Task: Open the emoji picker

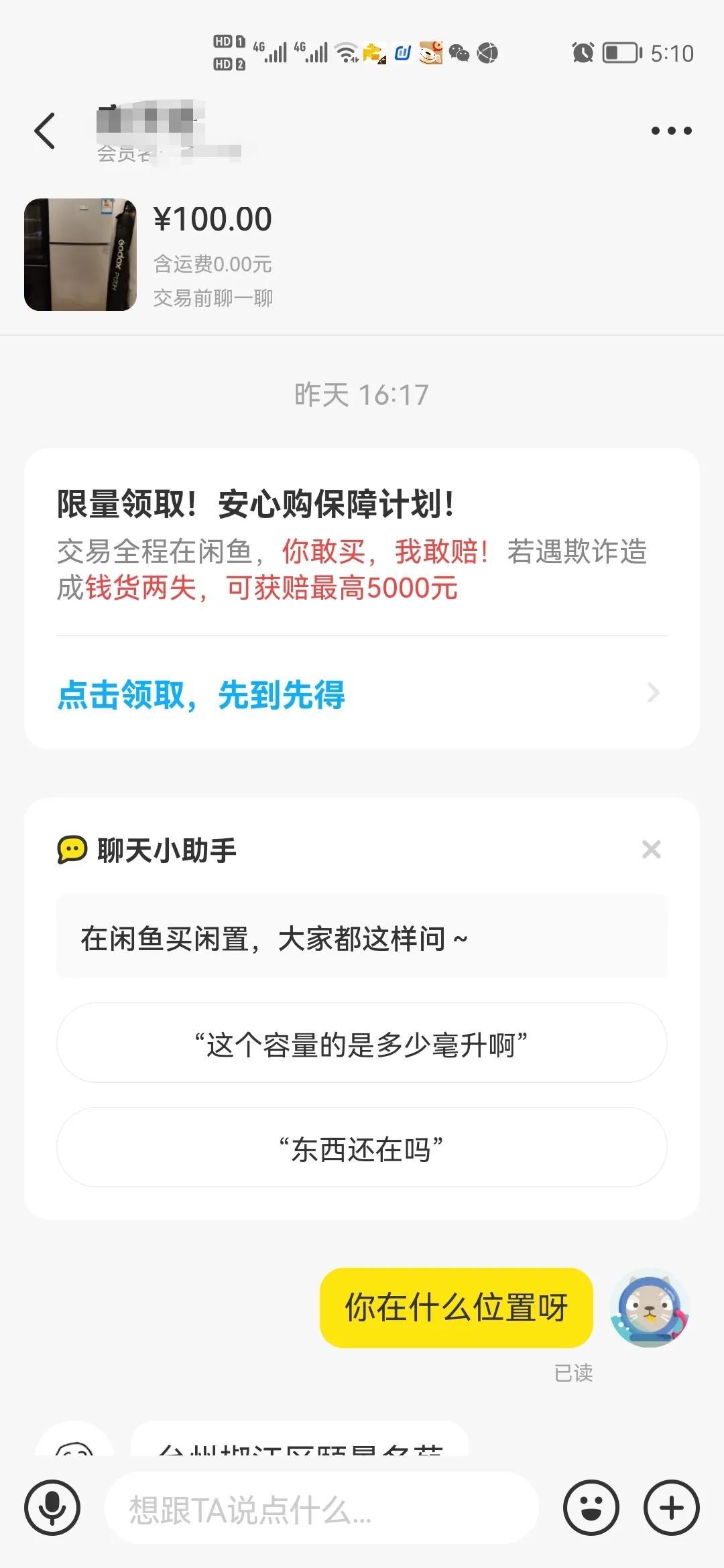Action: pyautogui.click(x=591, y=1508)
